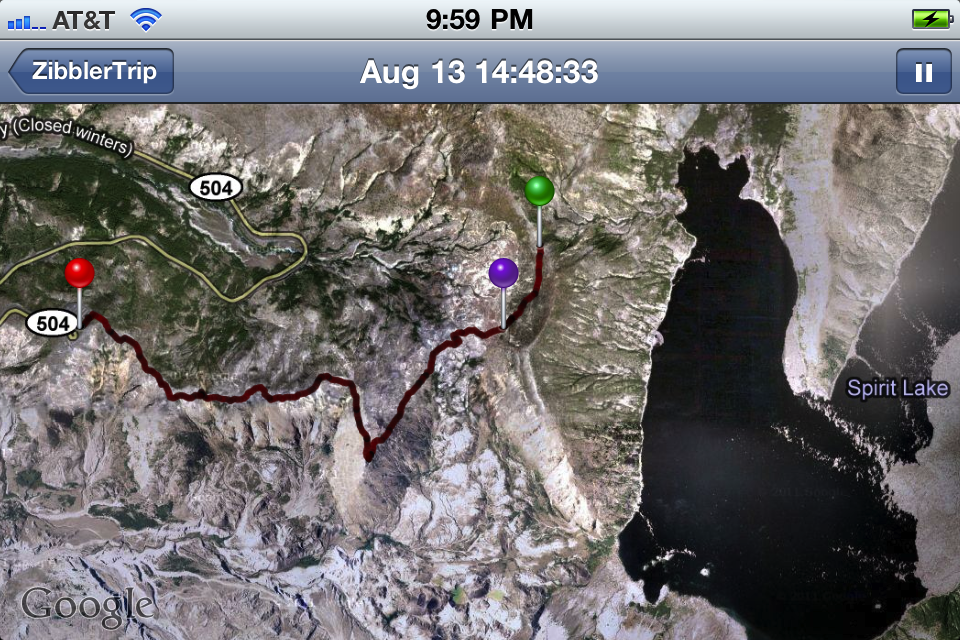Viewport: 960px width, 640px height.
Task: Pause the trip playback
Action: [x=923, y=72]
